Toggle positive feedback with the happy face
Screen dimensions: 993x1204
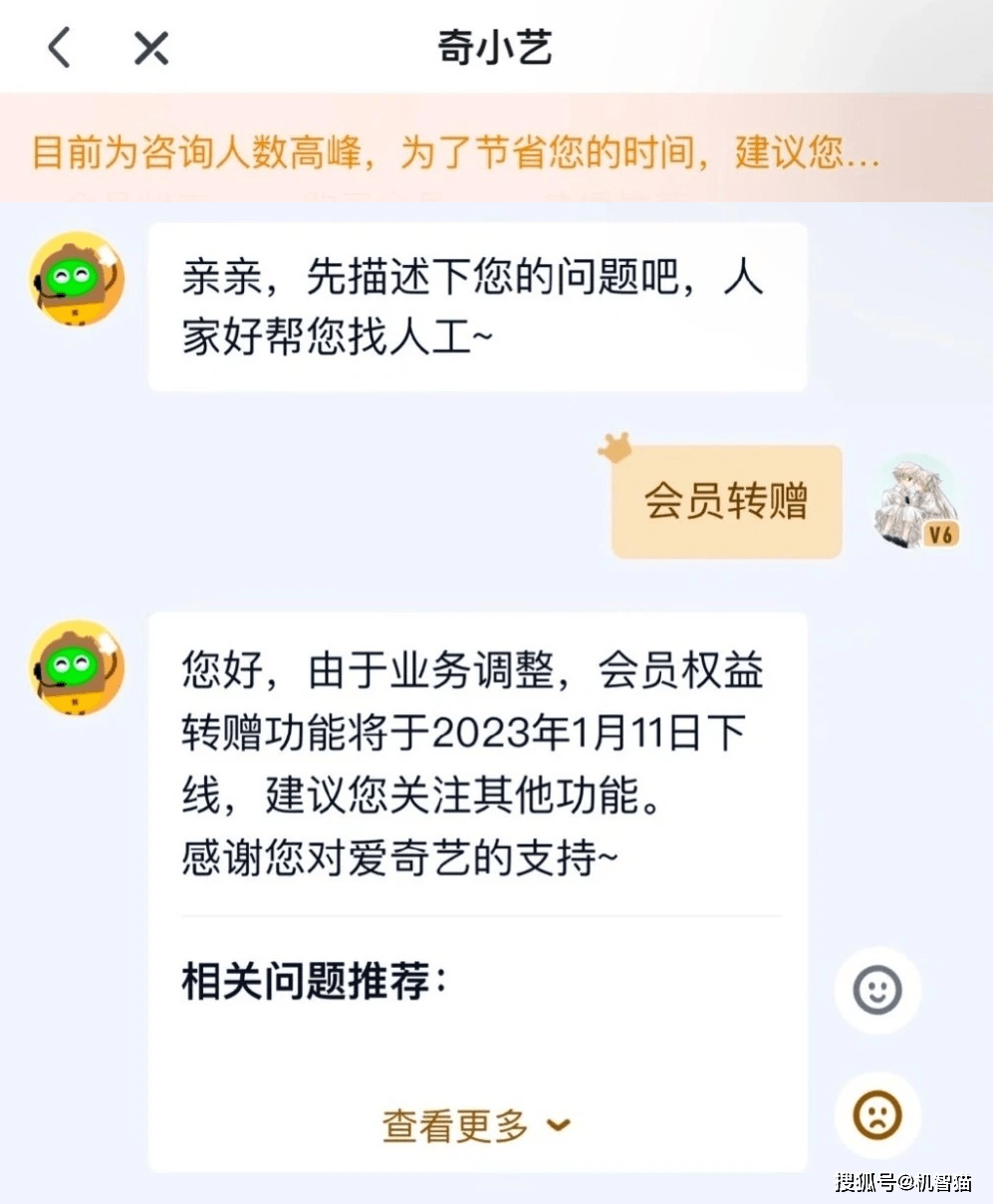(x=876, y=992)
